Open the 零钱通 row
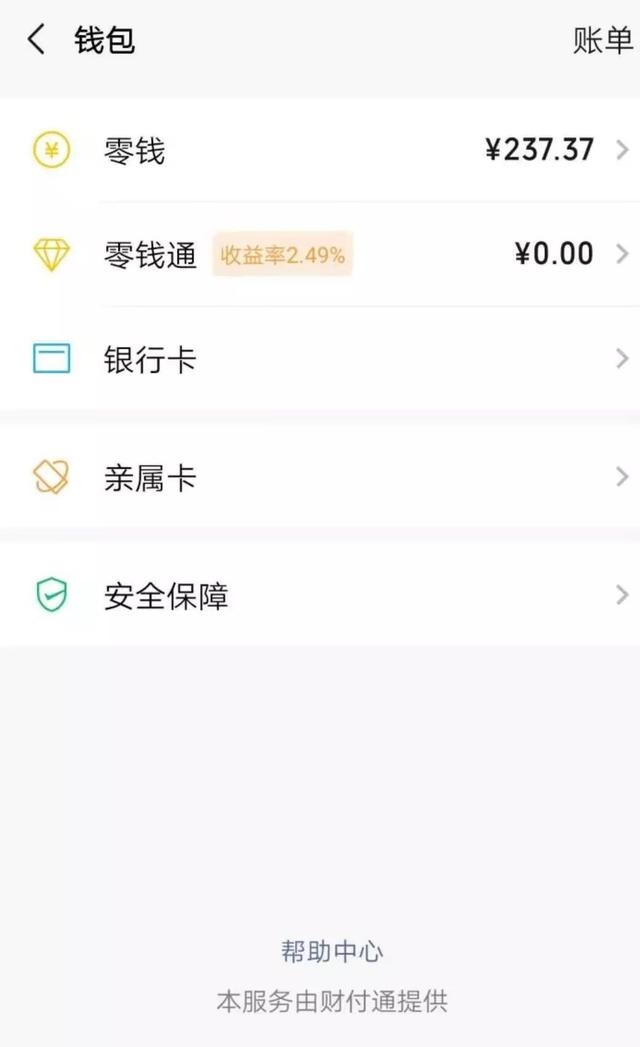 pyautogui.click(x=320, y=255)
